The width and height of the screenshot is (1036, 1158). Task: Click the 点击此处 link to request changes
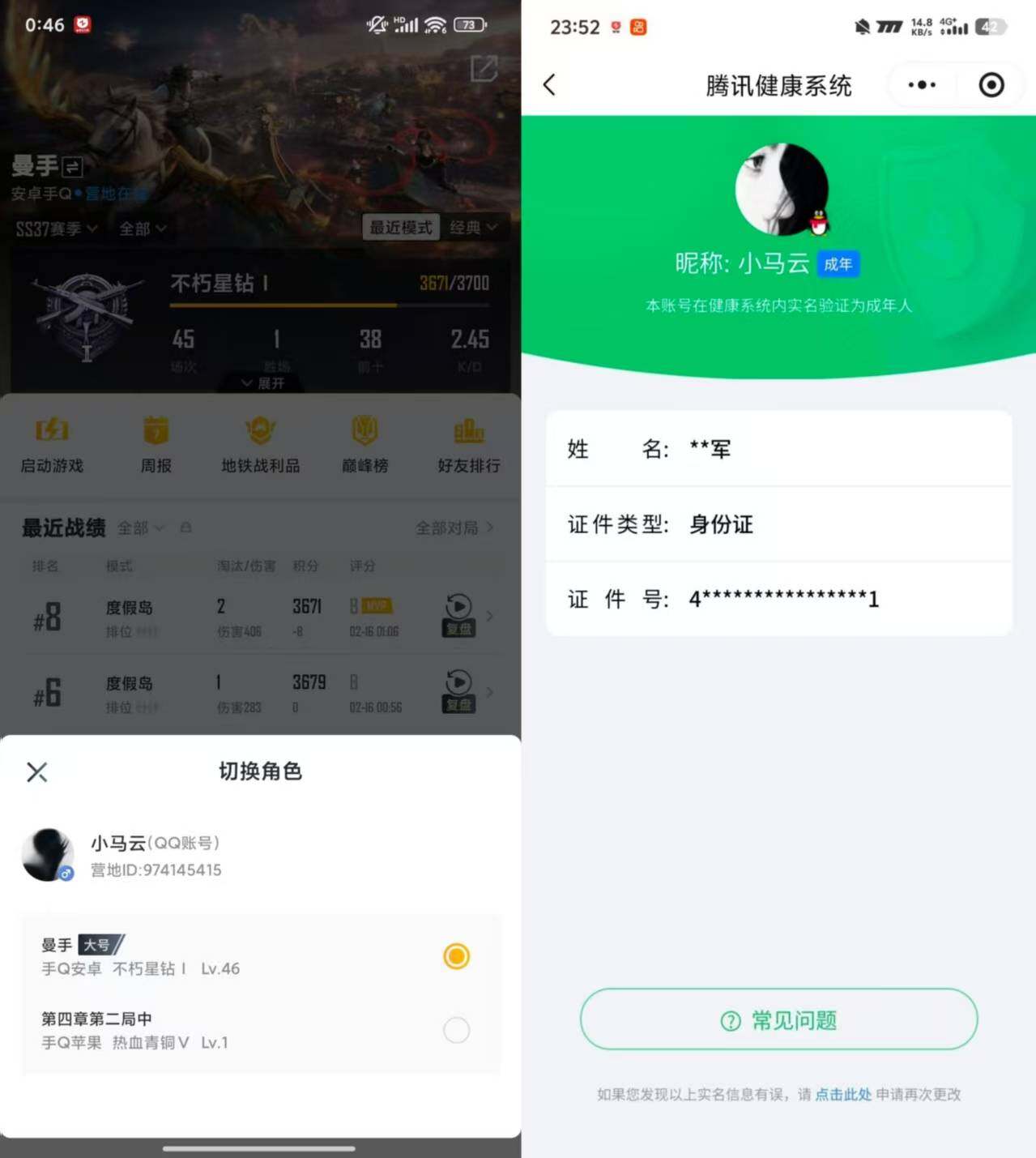[842, 1094]
